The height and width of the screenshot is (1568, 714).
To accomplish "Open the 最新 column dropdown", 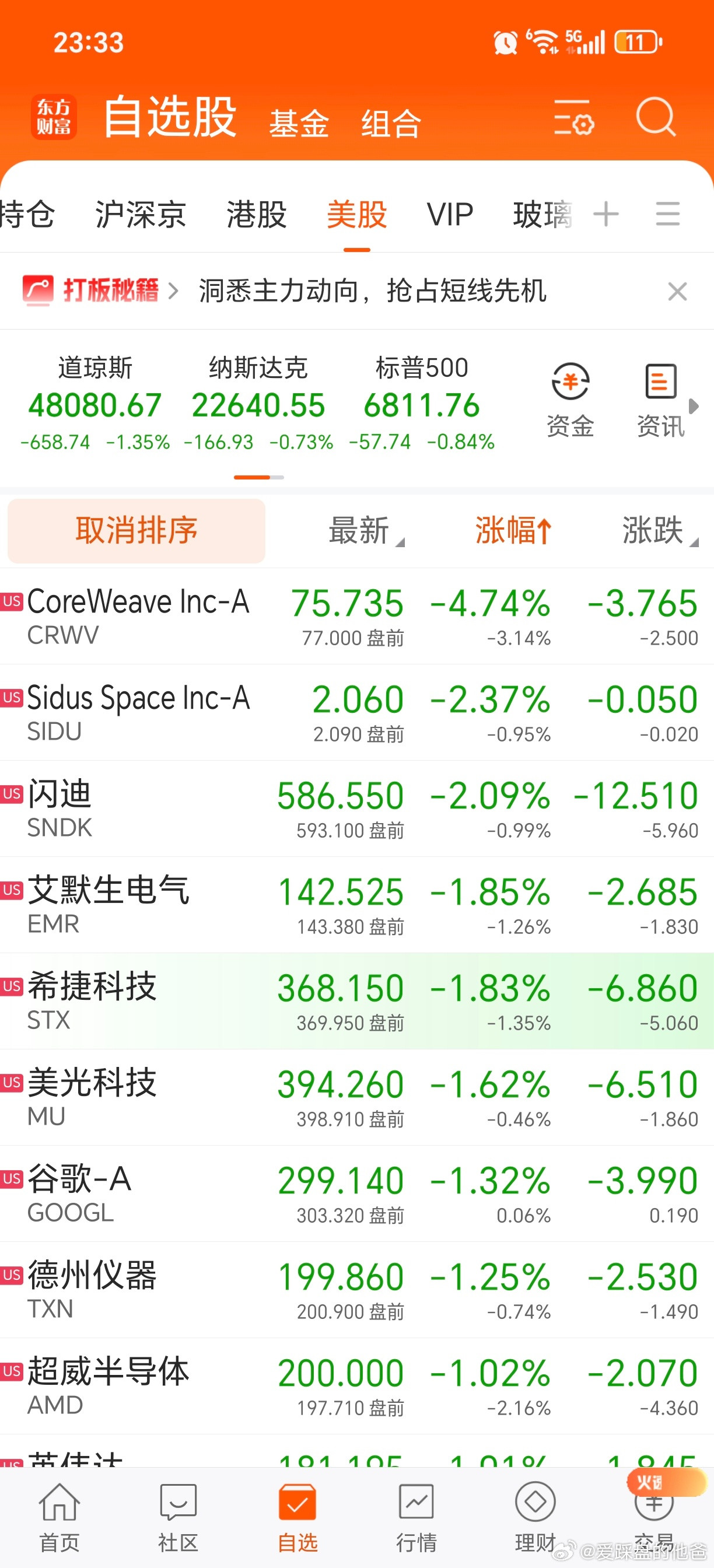I will pos(365,530).
